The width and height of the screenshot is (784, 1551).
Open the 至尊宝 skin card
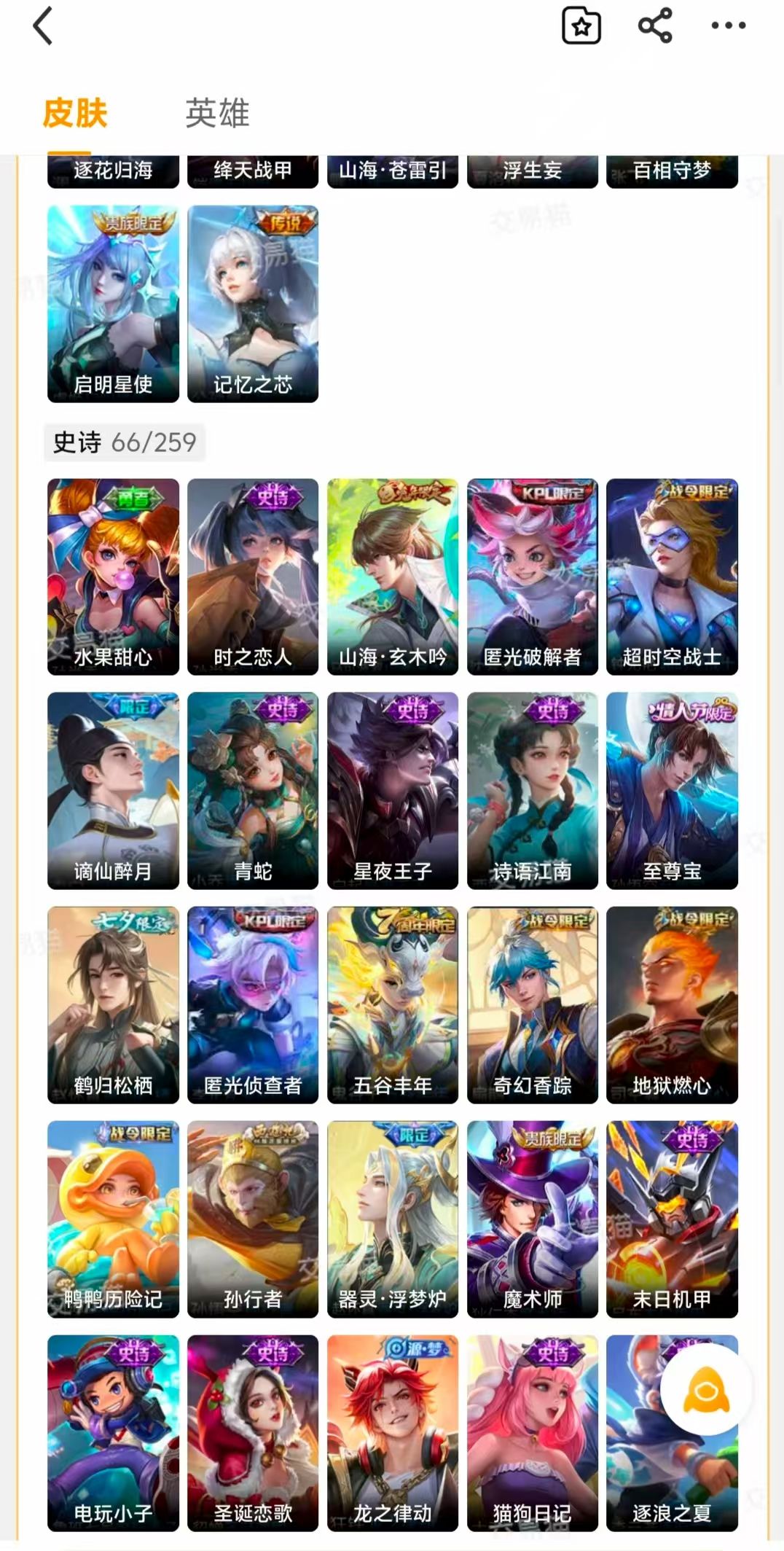pyautogui.click(x=672, y=791)
